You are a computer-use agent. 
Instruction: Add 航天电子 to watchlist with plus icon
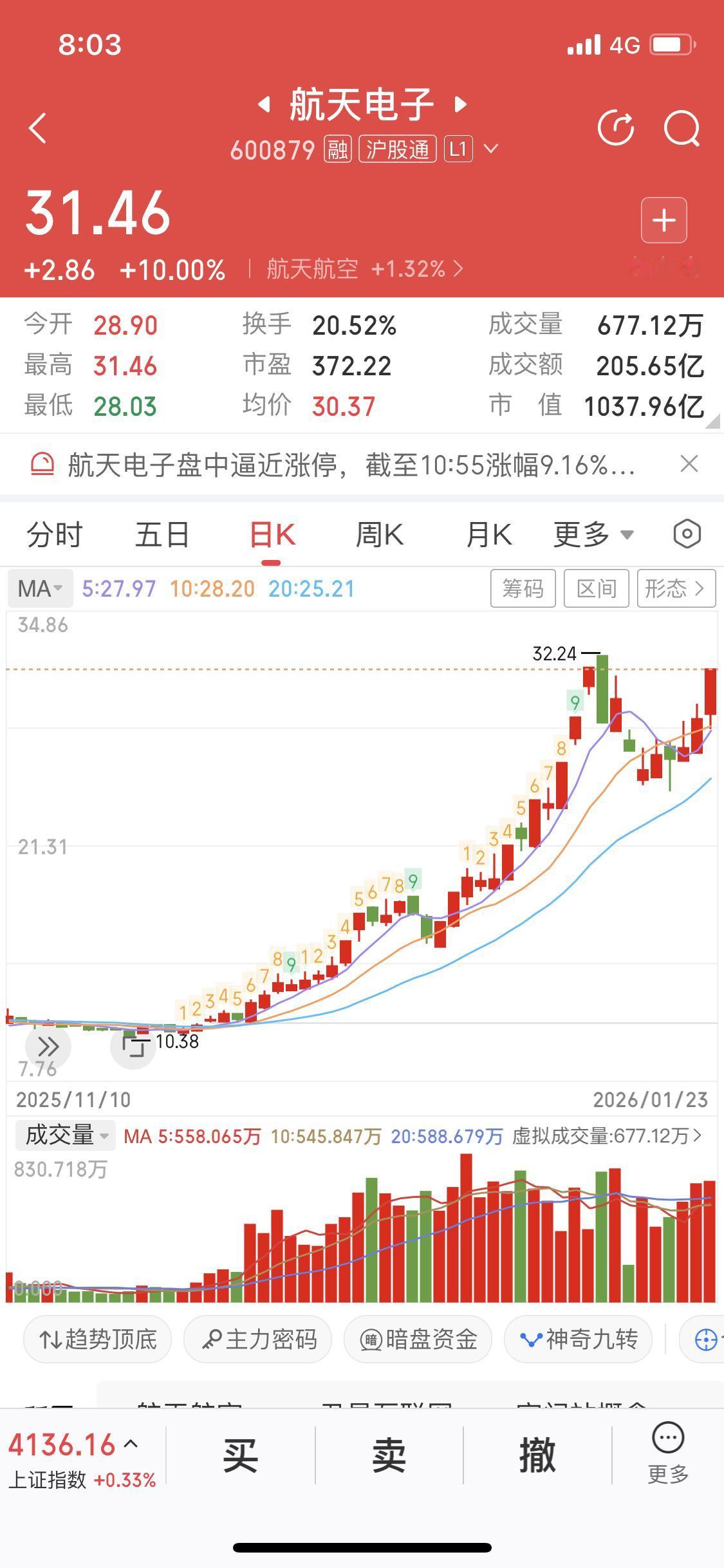(x=664, y=220)
